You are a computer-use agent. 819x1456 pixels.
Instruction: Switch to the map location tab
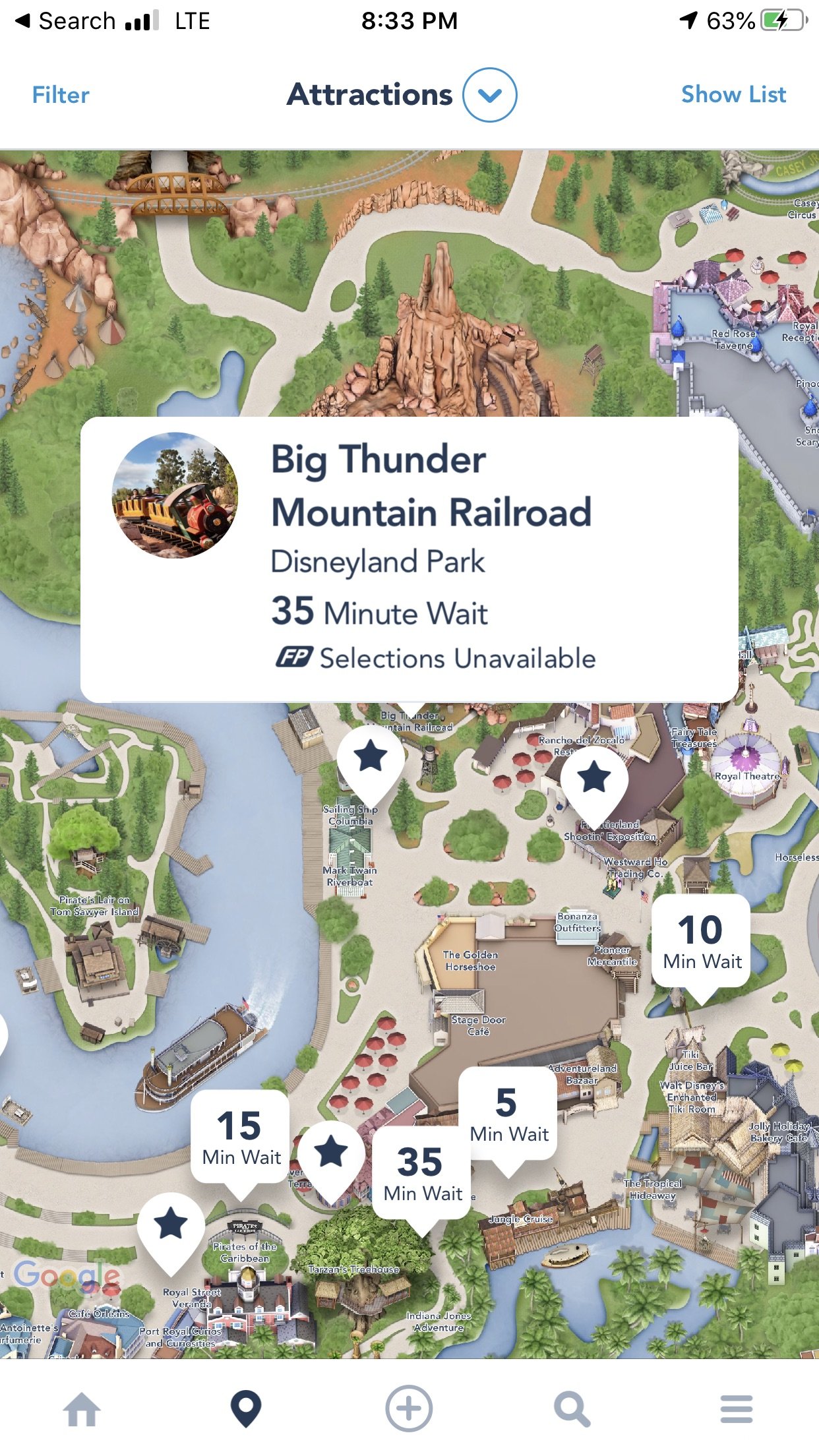click(x=246, y=1410)
